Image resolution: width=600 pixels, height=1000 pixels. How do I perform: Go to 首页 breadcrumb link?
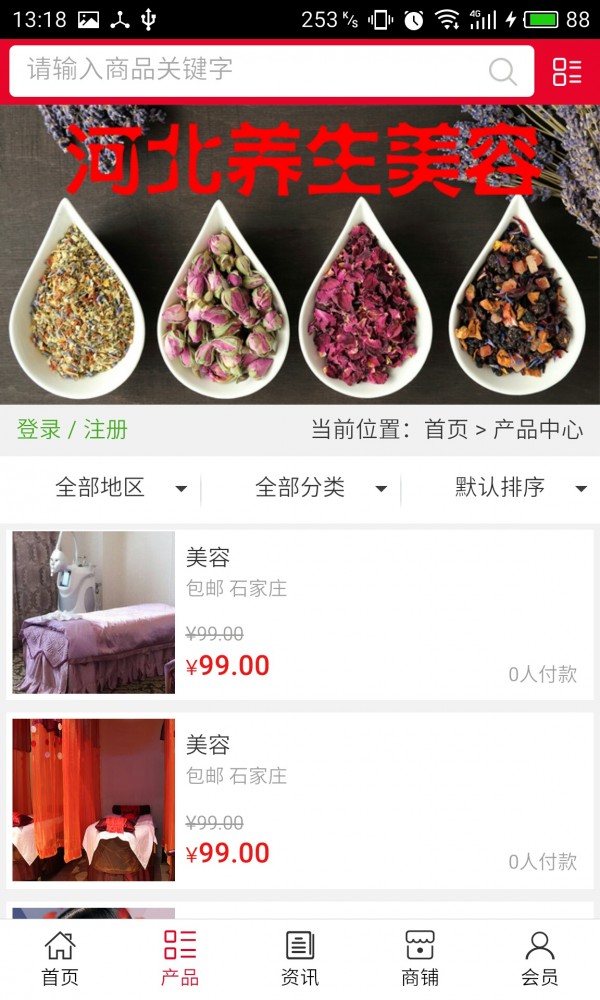point(446,430)
